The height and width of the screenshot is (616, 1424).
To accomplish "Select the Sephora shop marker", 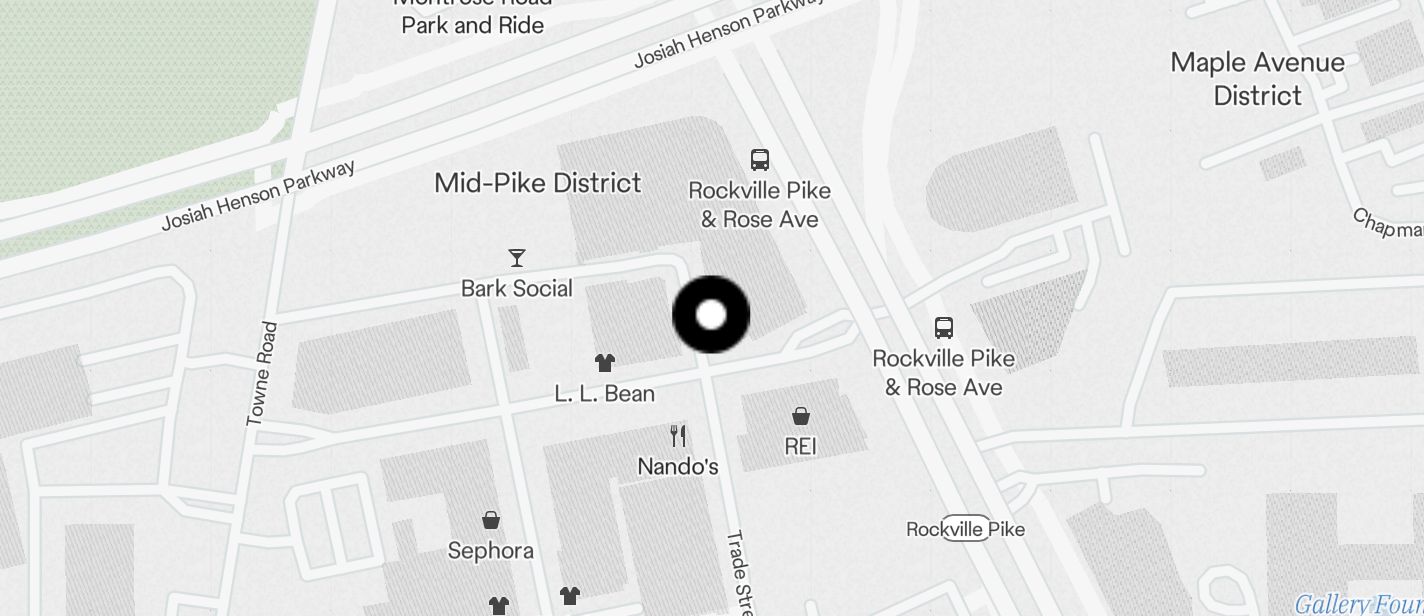I will click(491, 520).
